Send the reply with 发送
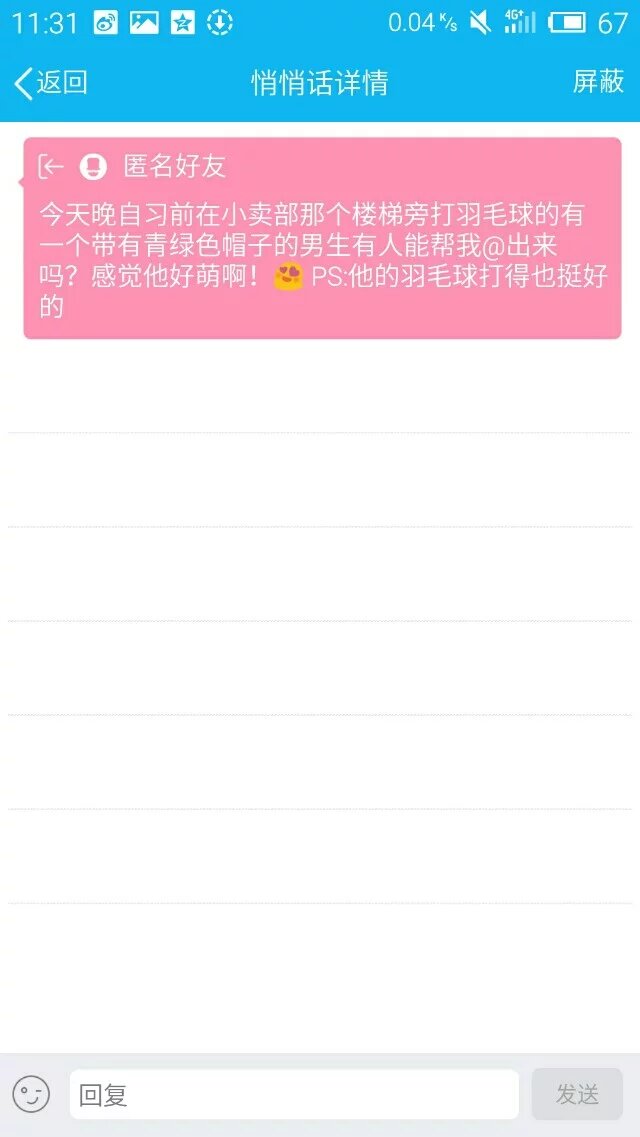This screenshot has width=640, height=1137. click(x=577, y=1094)
